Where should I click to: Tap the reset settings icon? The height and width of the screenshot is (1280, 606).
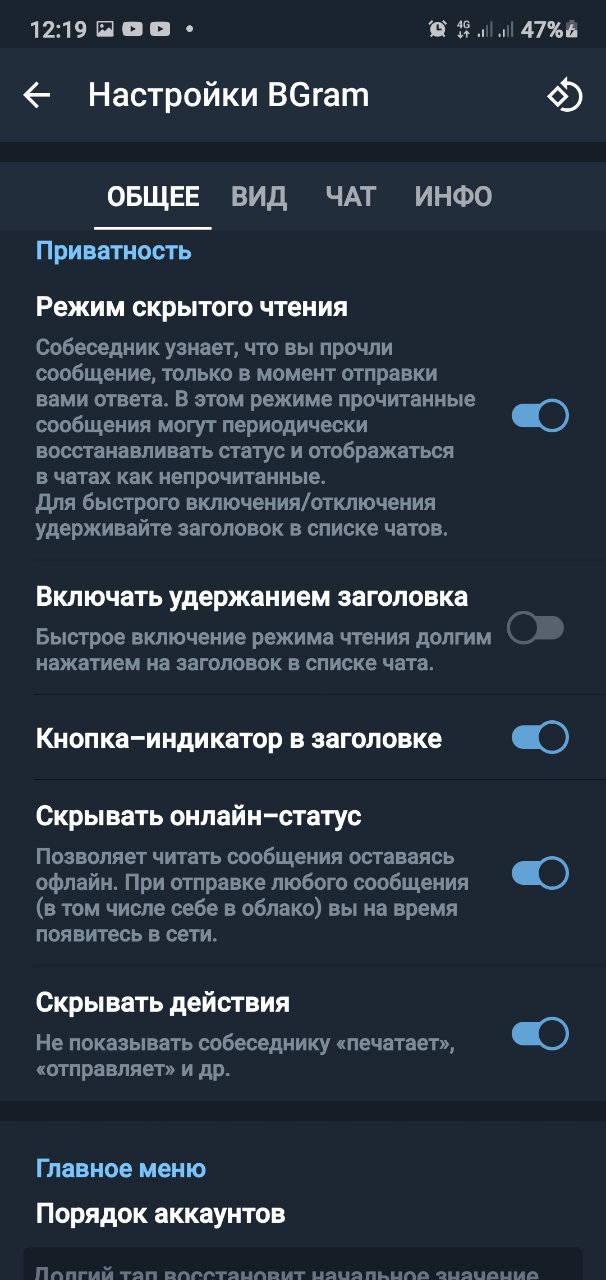click(564, 95)
